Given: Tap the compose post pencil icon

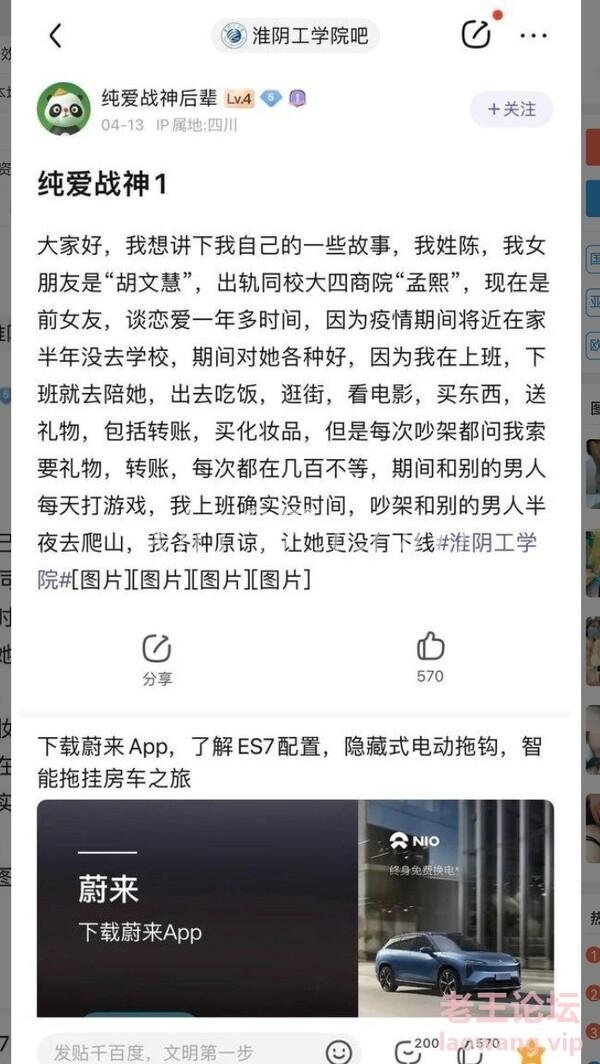Looking at the screenshot, I should 476,35.
